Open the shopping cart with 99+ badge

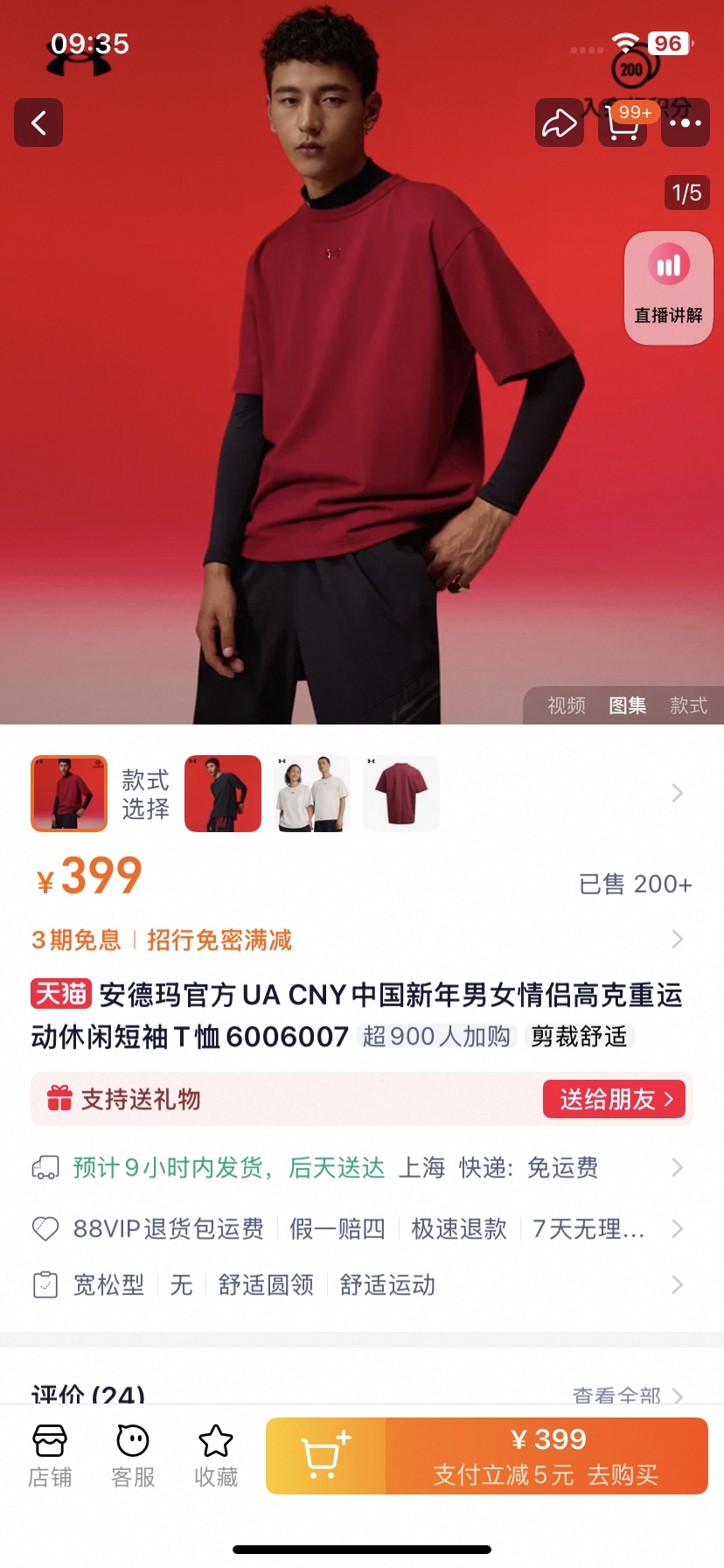pos(622,124)
